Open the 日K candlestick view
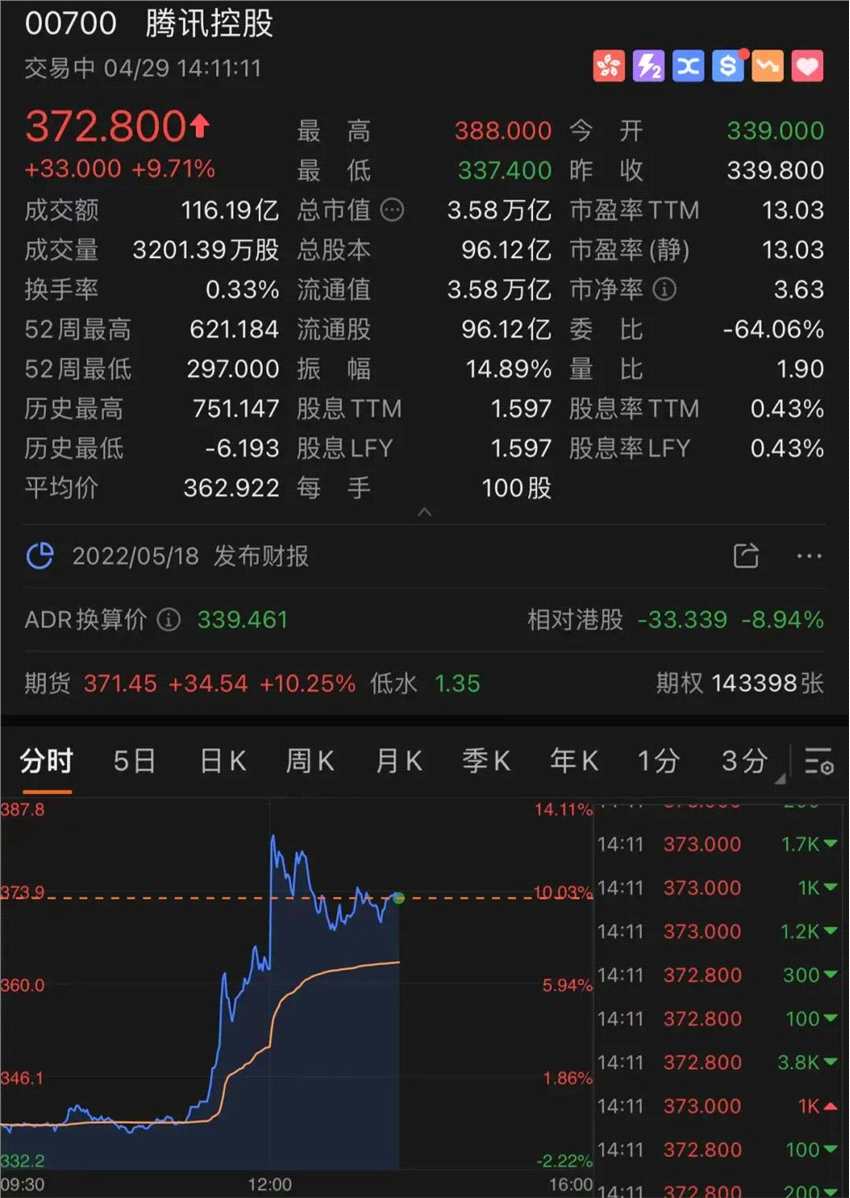 tap(222, 762)
